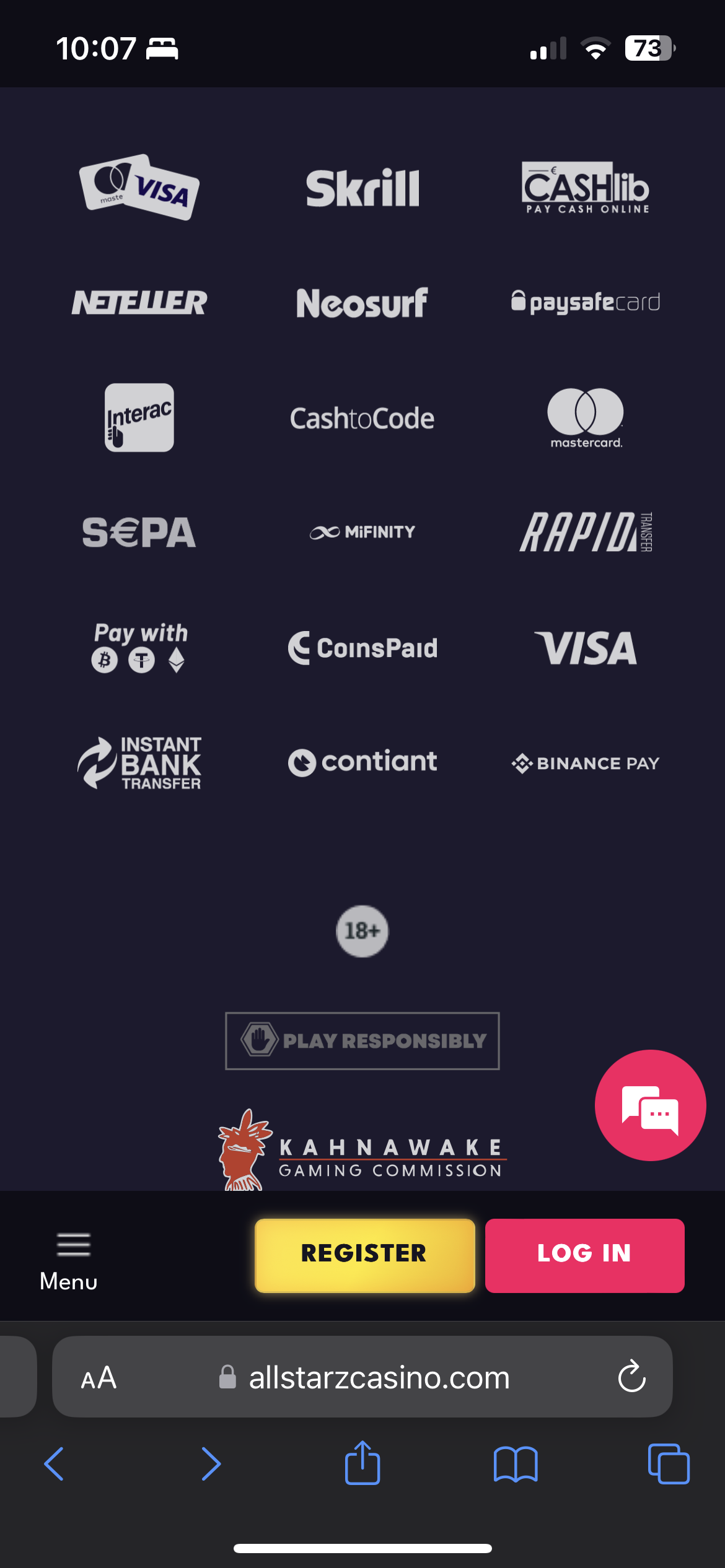
Task: Open the live chat bubble
Action: pos(650,1105)
